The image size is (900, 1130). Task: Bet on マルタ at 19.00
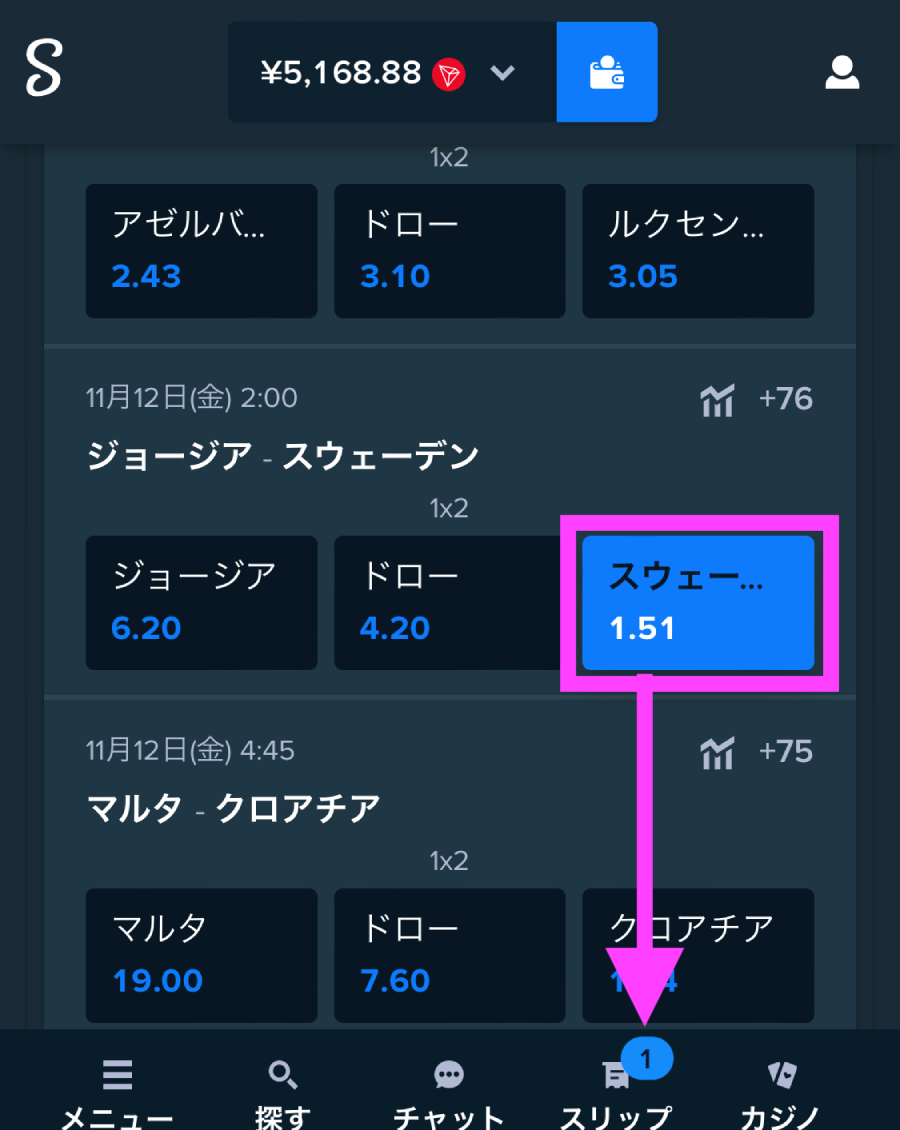[x=201, y=955]
